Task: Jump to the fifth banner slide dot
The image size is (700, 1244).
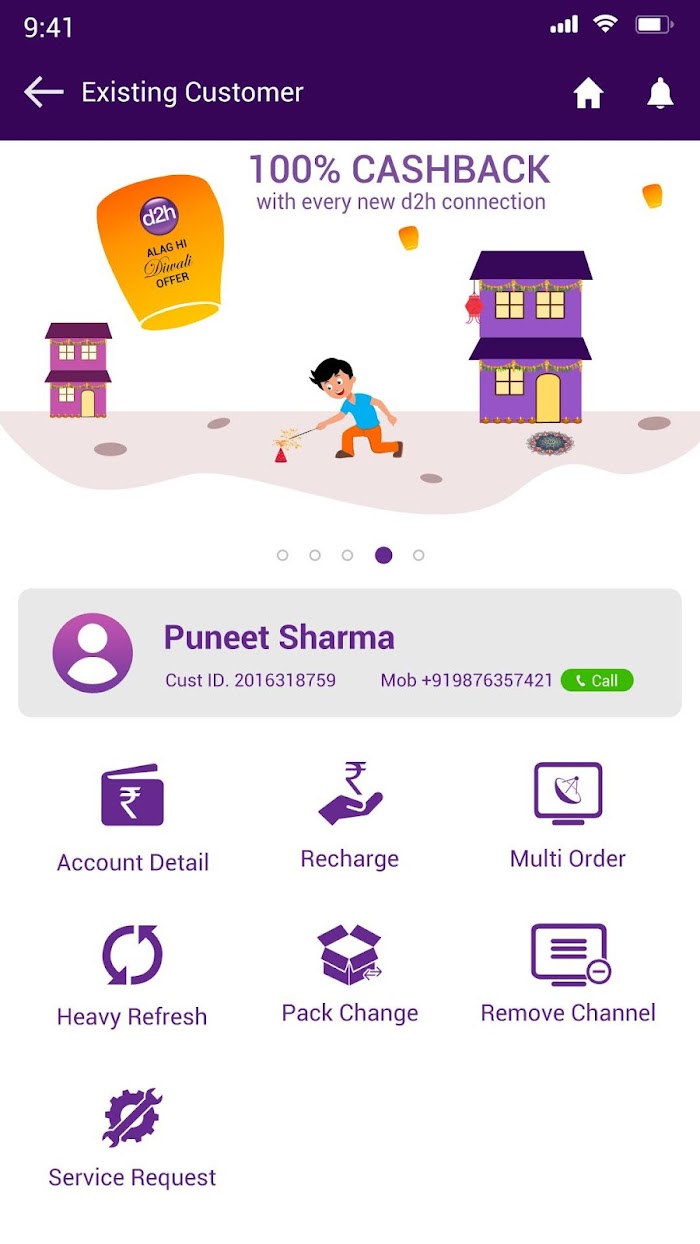Action: tap(419, 555)
